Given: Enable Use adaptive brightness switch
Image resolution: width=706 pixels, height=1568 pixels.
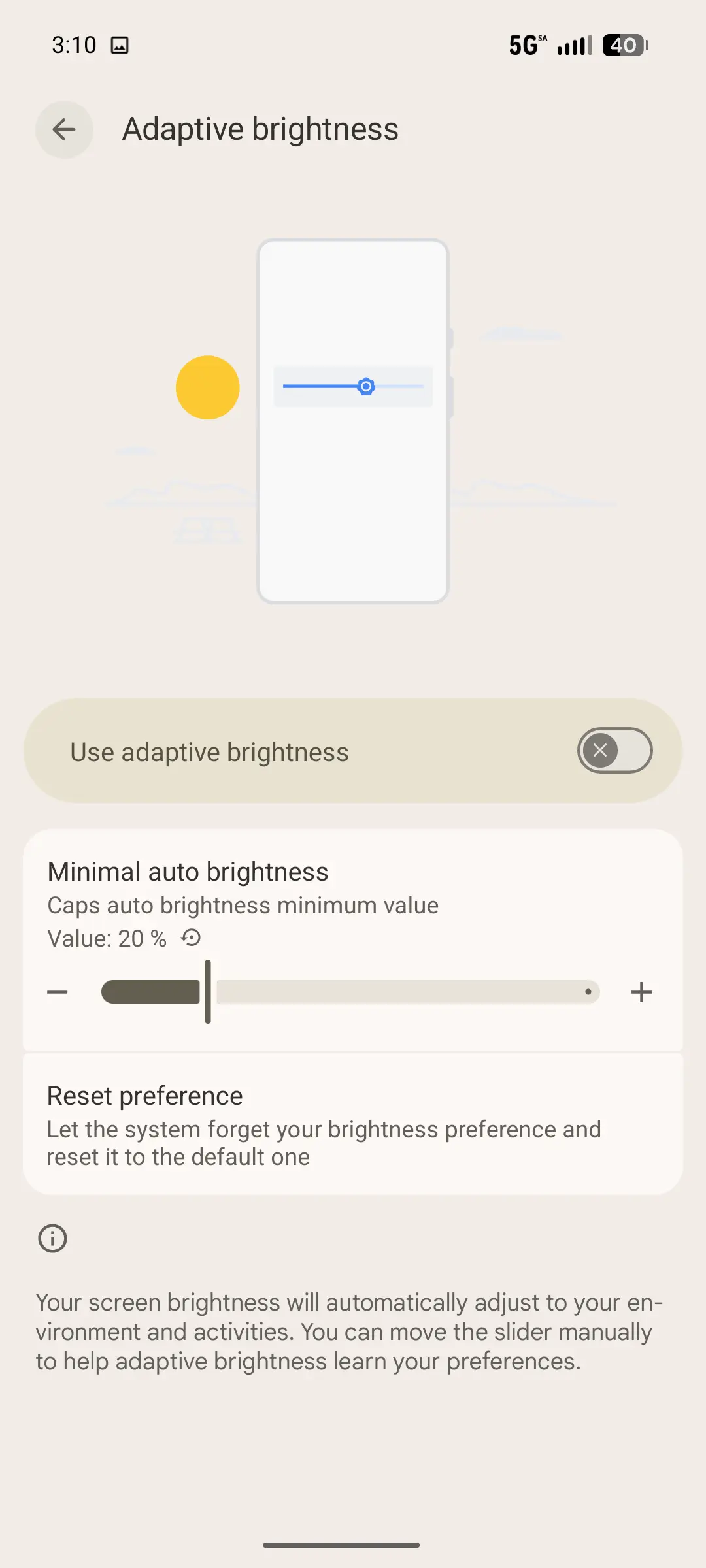Looking at the screenshot, I should 614,751.
